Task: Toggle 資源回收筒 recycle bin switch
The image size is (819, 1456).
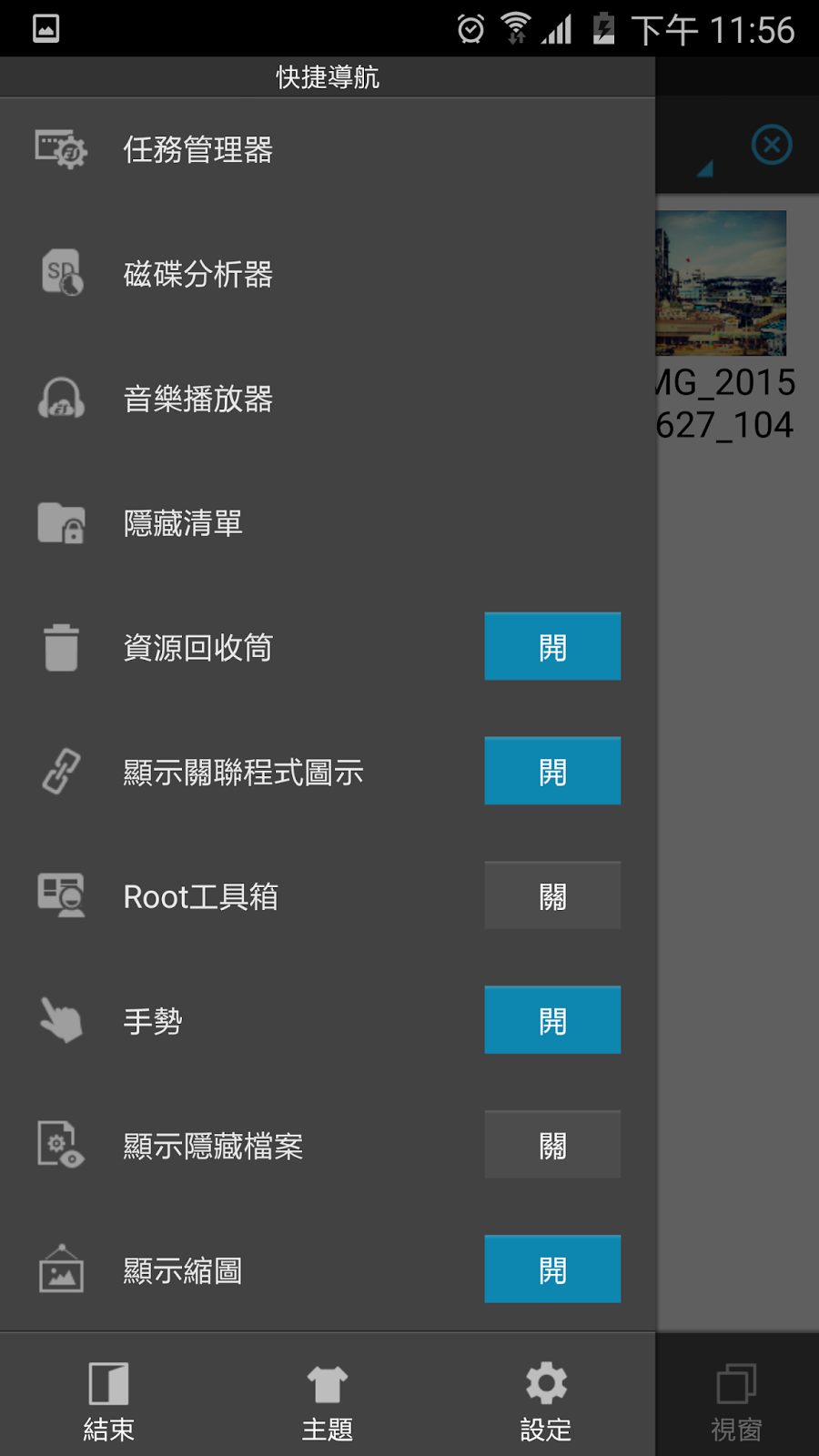Action: (552, 647)
